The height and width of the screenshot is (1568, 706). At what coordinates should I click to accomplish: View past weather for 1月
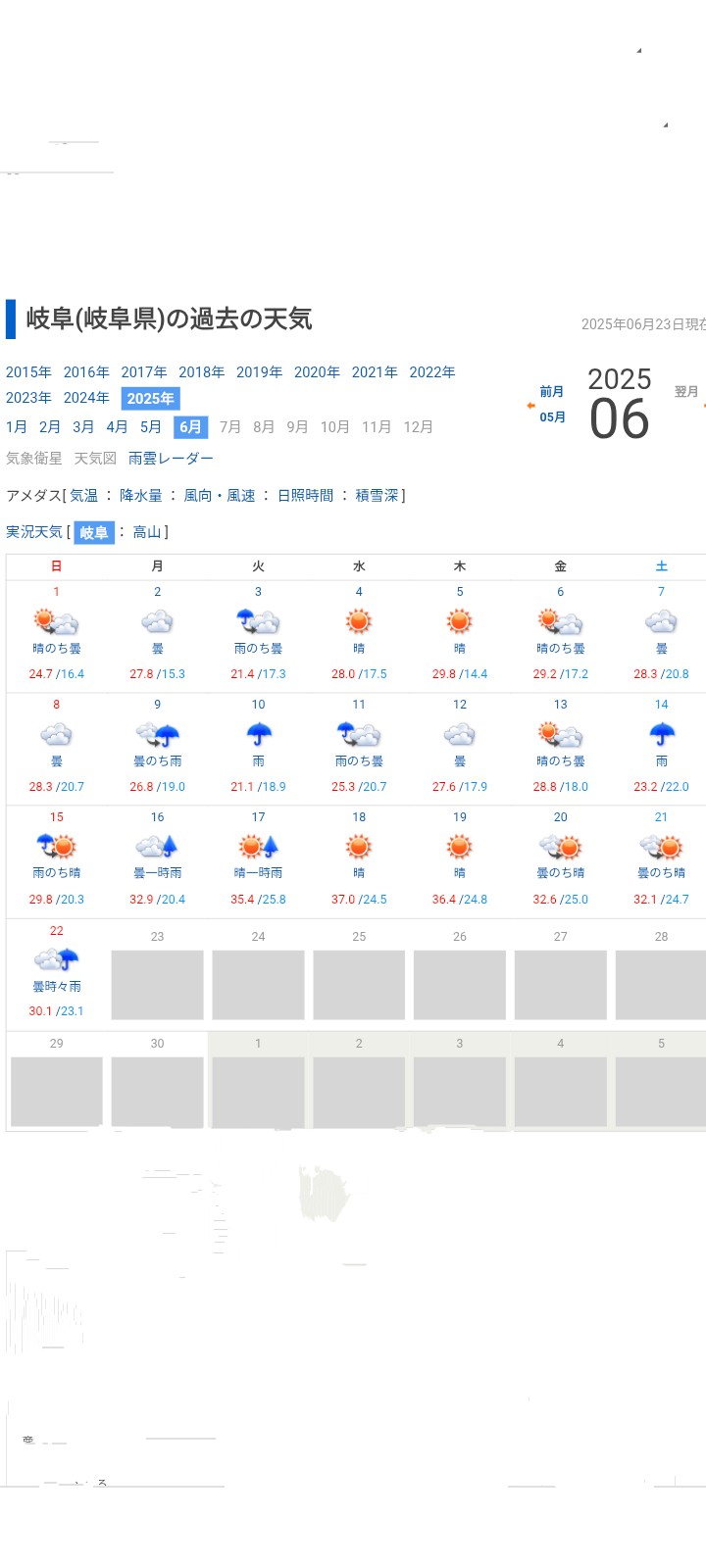click(17, 427)
